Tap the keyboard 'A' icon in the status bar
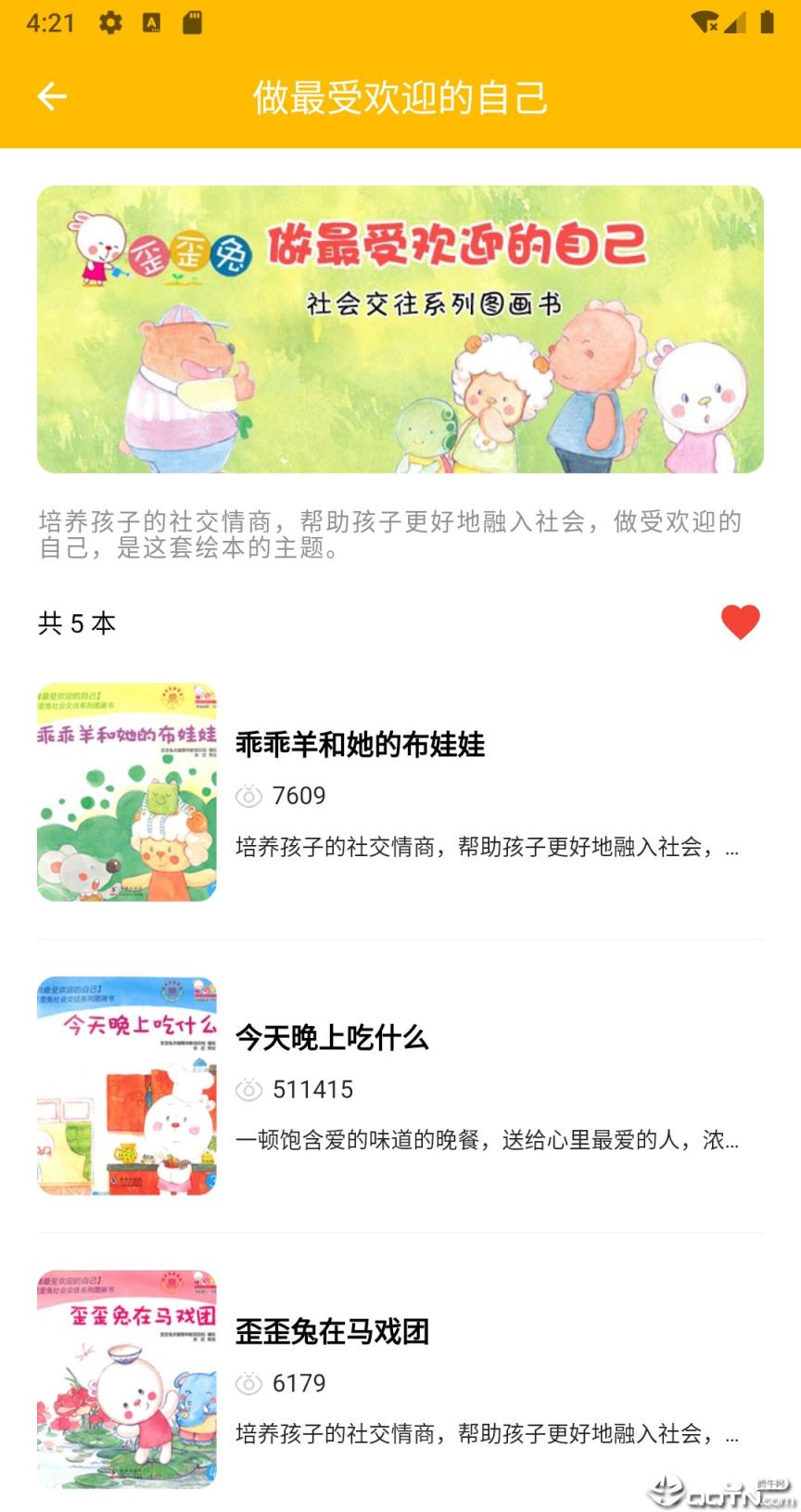The height and width of the screenshot is (1512, 801). point(151,22)
